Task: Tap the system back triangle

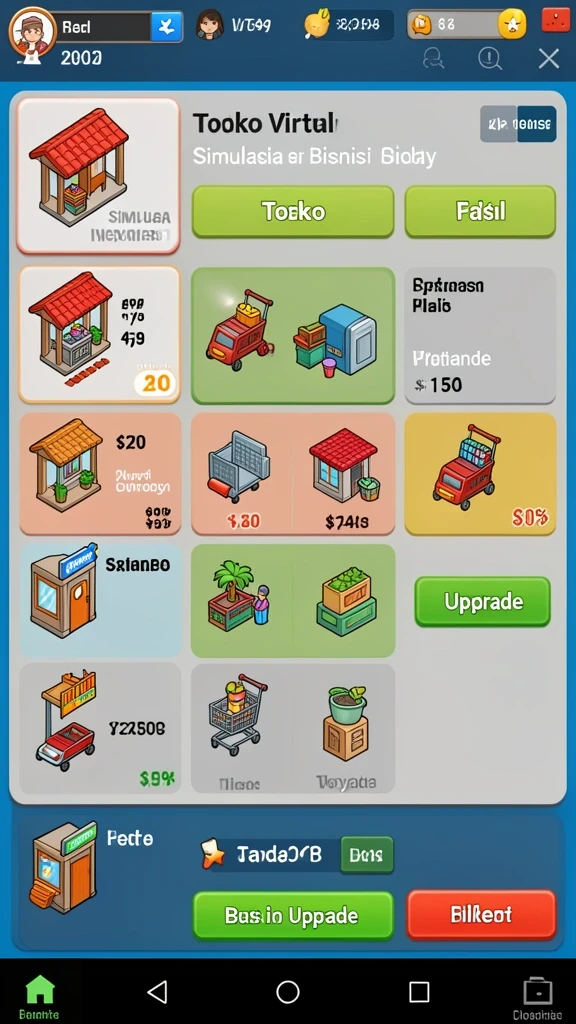Action: pos(157,991)
